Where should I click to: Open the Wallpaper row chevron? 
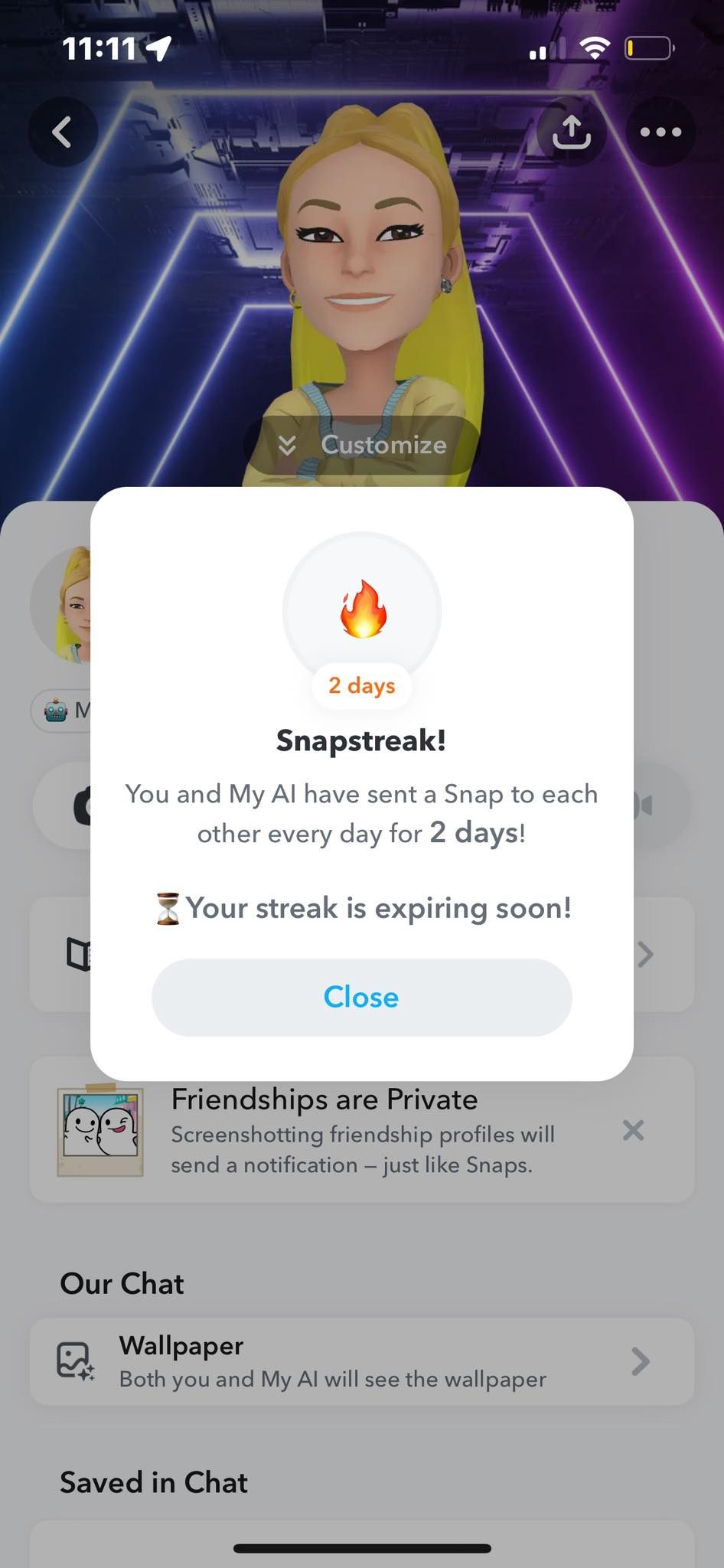pyautogui.click(x=640, y=1361)
